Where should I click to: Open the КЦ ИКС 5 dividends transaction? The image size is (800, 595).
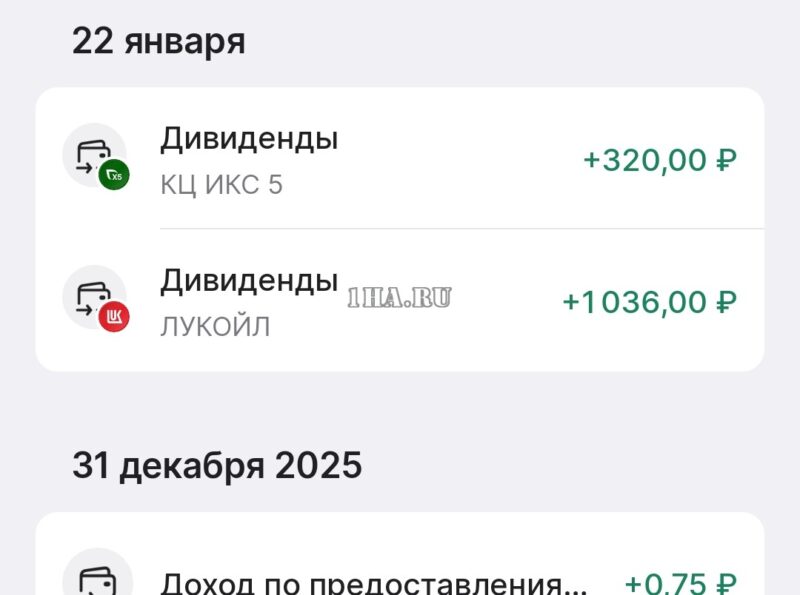coord(400,159)
